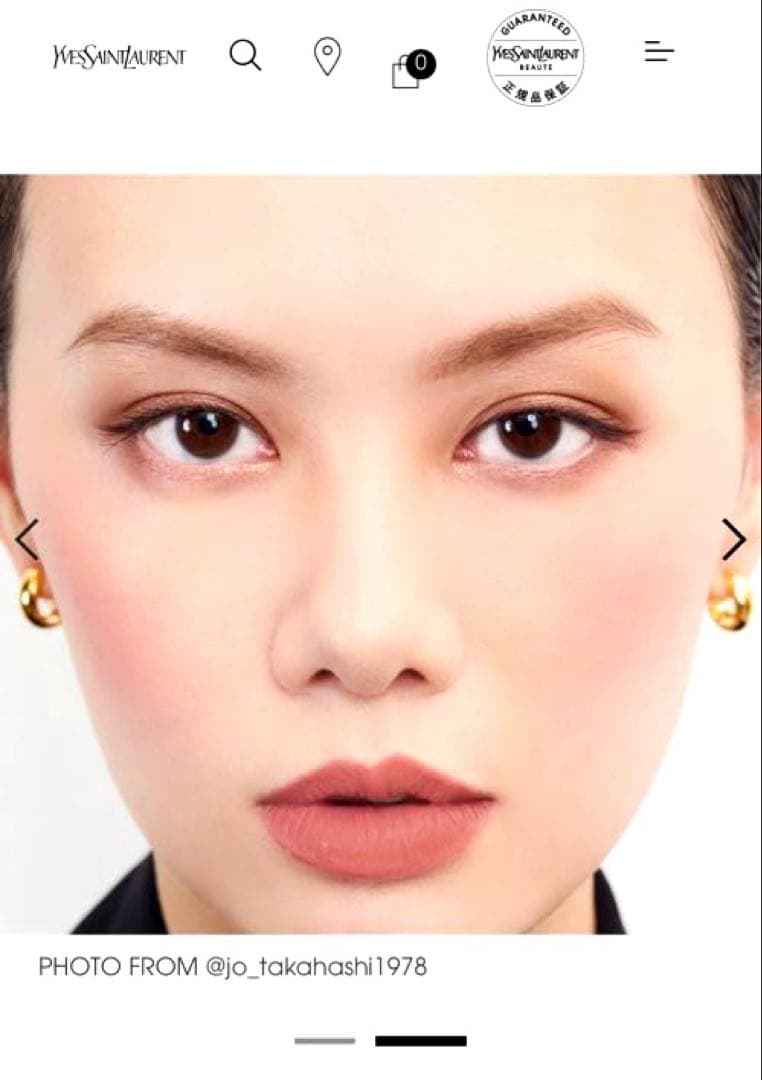Show the next carousel photo
This screenshot has height=1080, width=762.
tap(733, 540)
